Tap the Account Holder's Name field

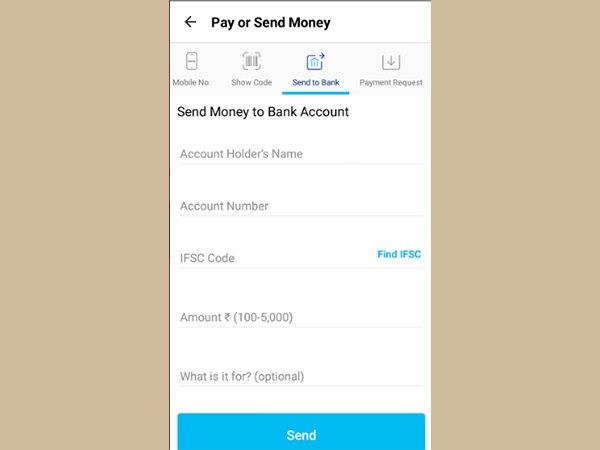tap(300, 154)
